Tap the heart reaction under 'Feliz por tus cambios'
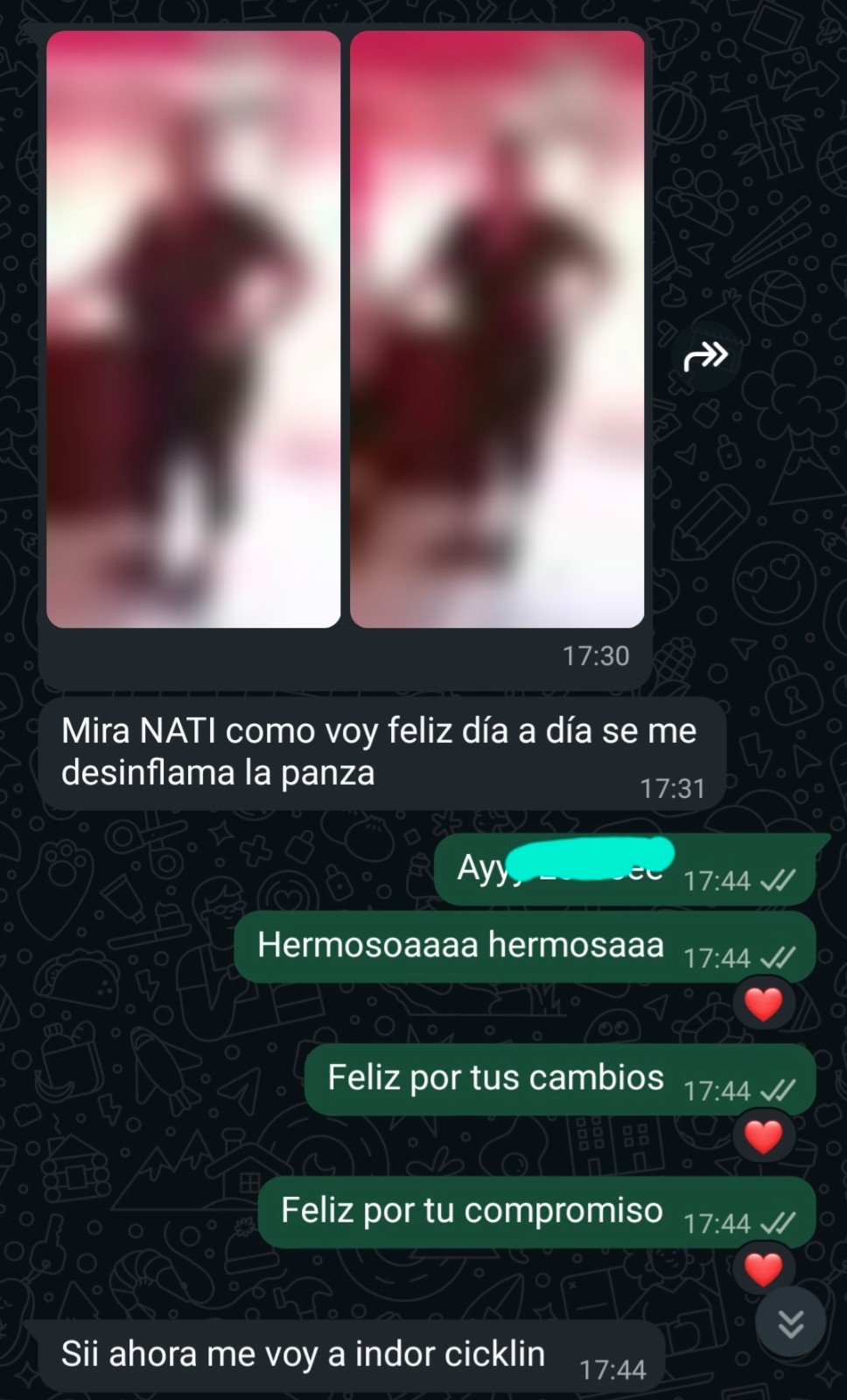Screen dimensions: 847x1400 point(763,1137)
